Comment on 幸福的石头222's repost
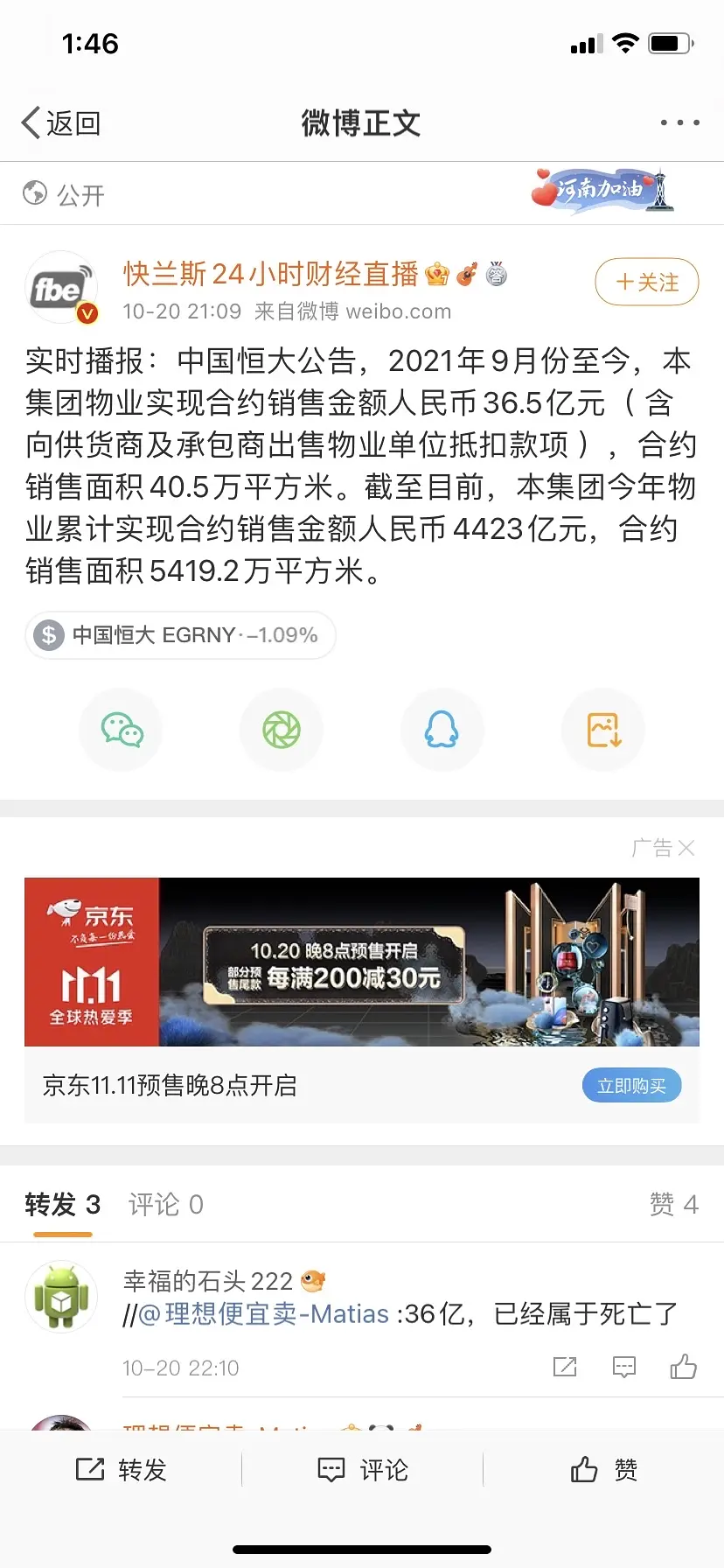 coord(624,1367)
